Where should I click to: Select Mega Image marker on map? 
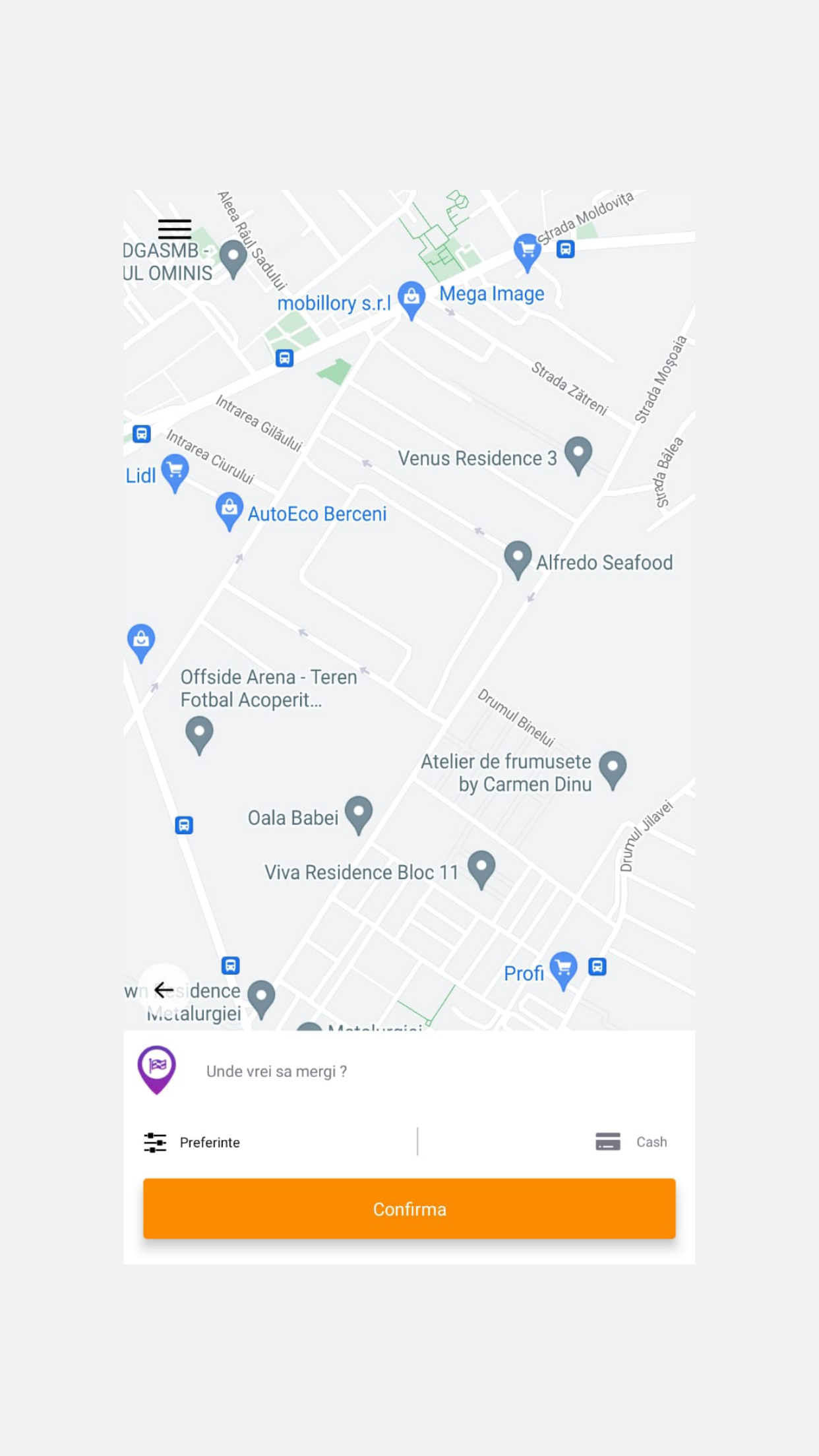click(x=527, y=253)
